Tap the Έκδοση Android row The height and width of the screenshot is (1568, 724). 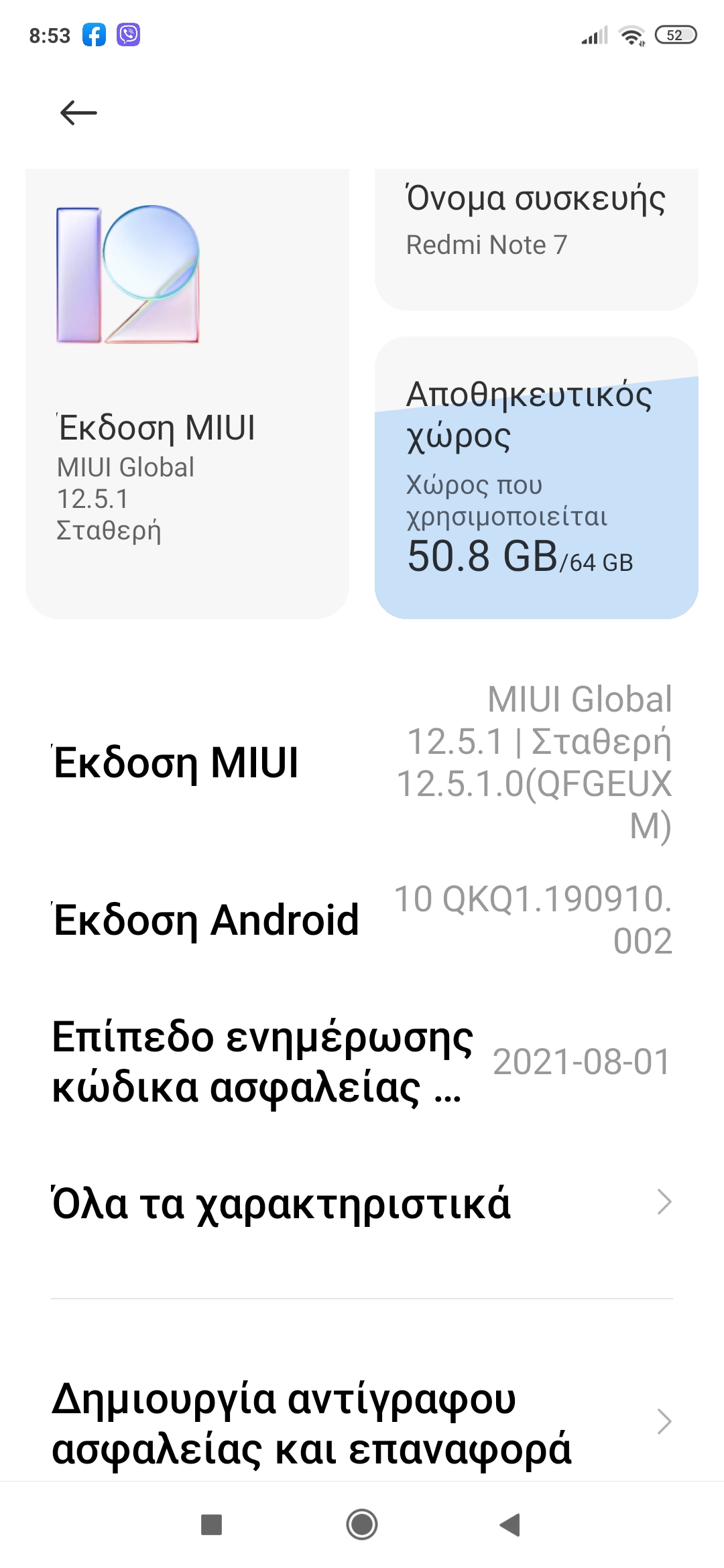point(362,919)
